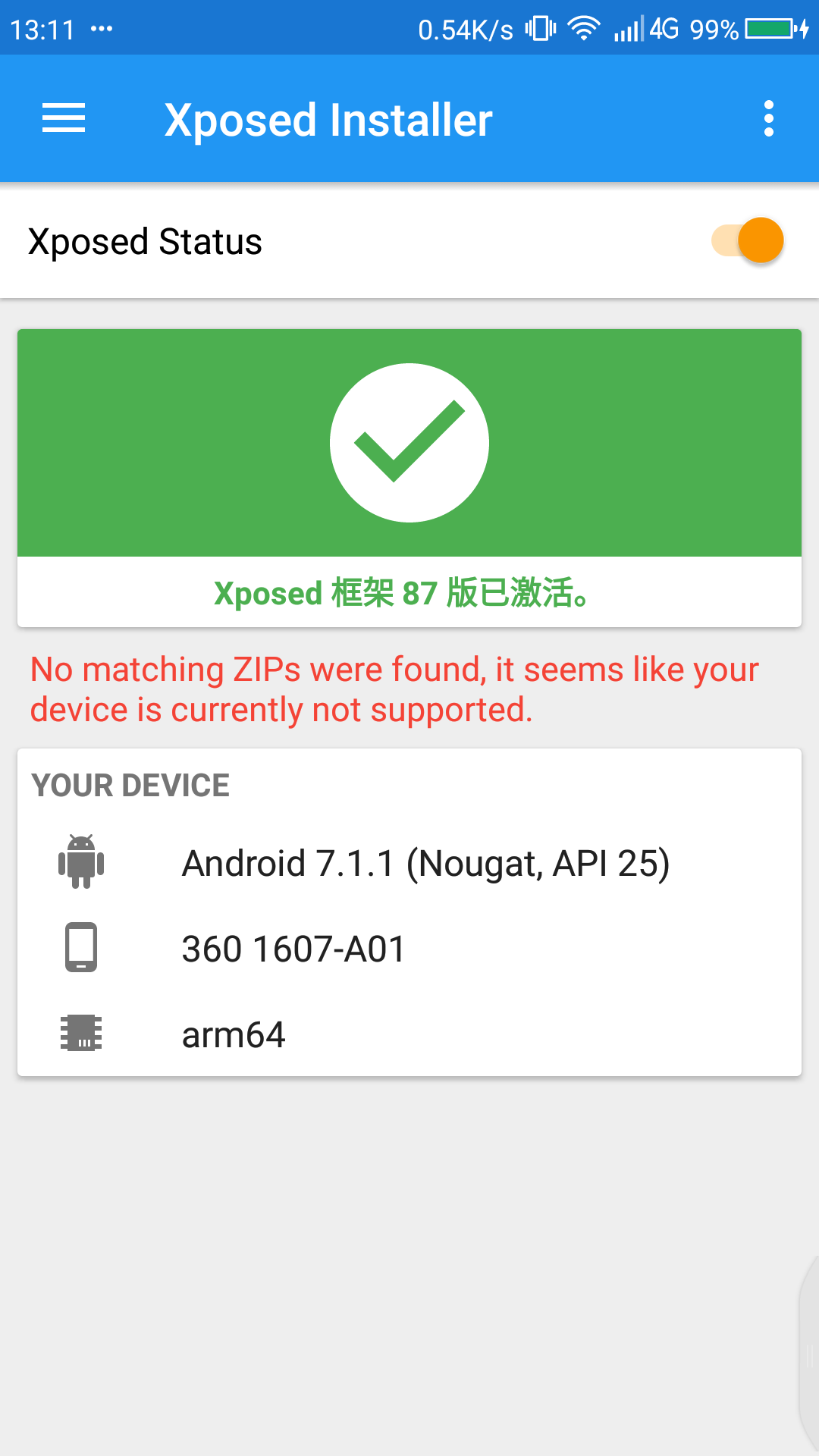Tap the vibrate mode icon in status bar
The width and height of the screenshot is (819, 1456).
[x=541, y=29]
